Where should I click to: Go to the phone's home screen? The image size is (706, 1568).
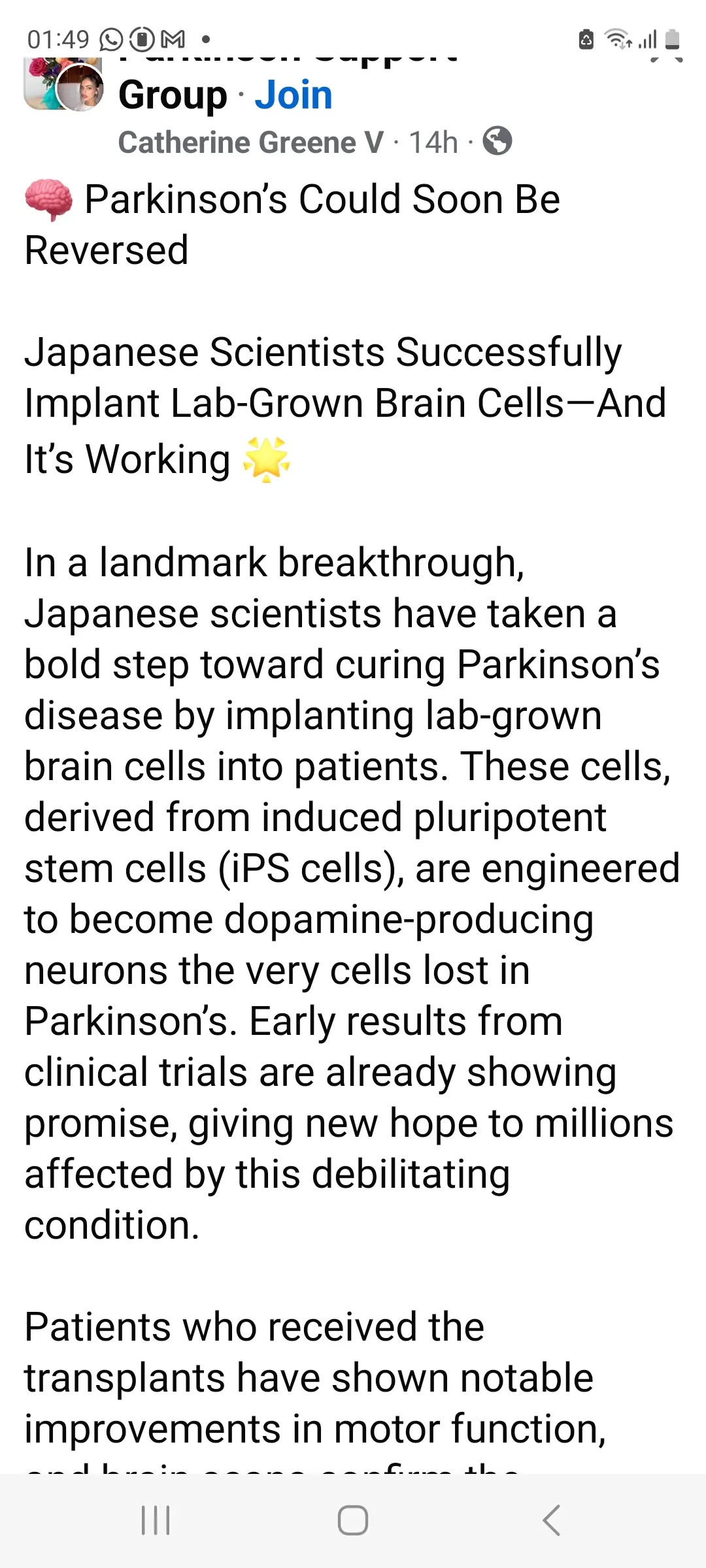pos(353,1520)
